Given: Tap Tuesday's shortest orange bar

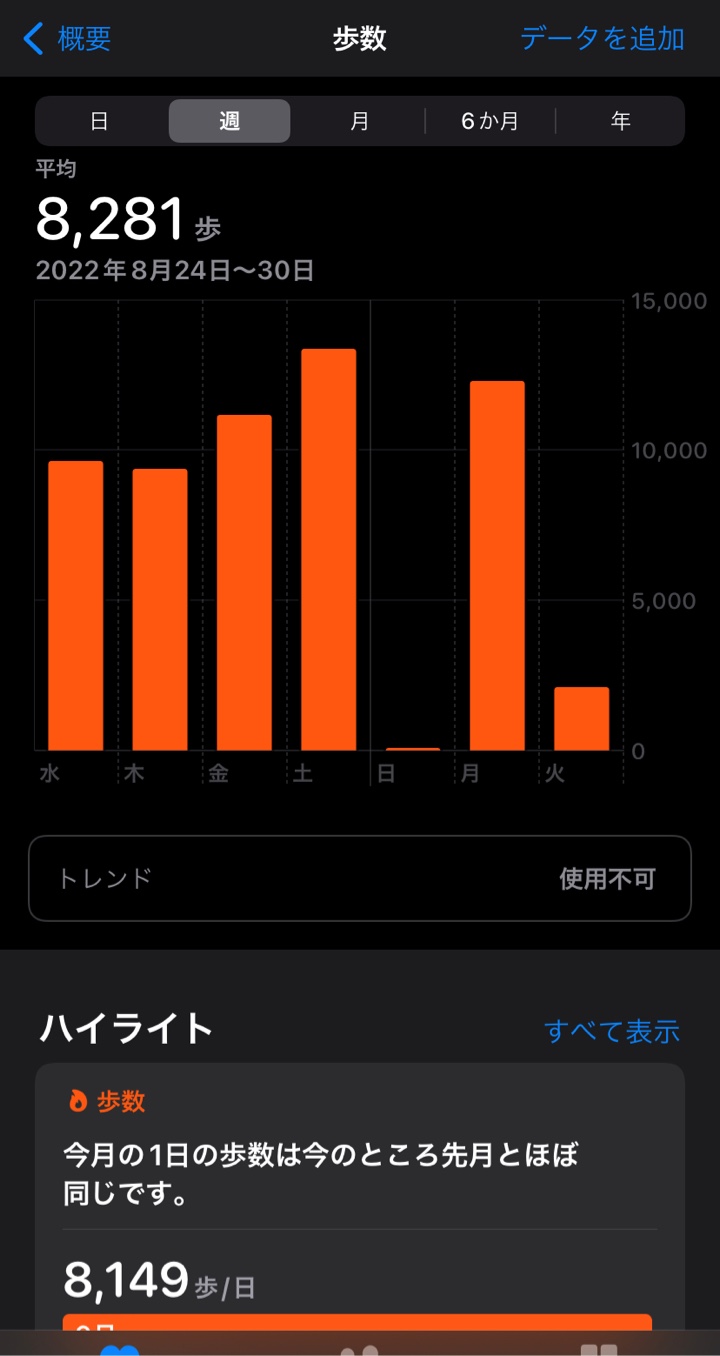Looking at the screenshot, I should (582, 718).
